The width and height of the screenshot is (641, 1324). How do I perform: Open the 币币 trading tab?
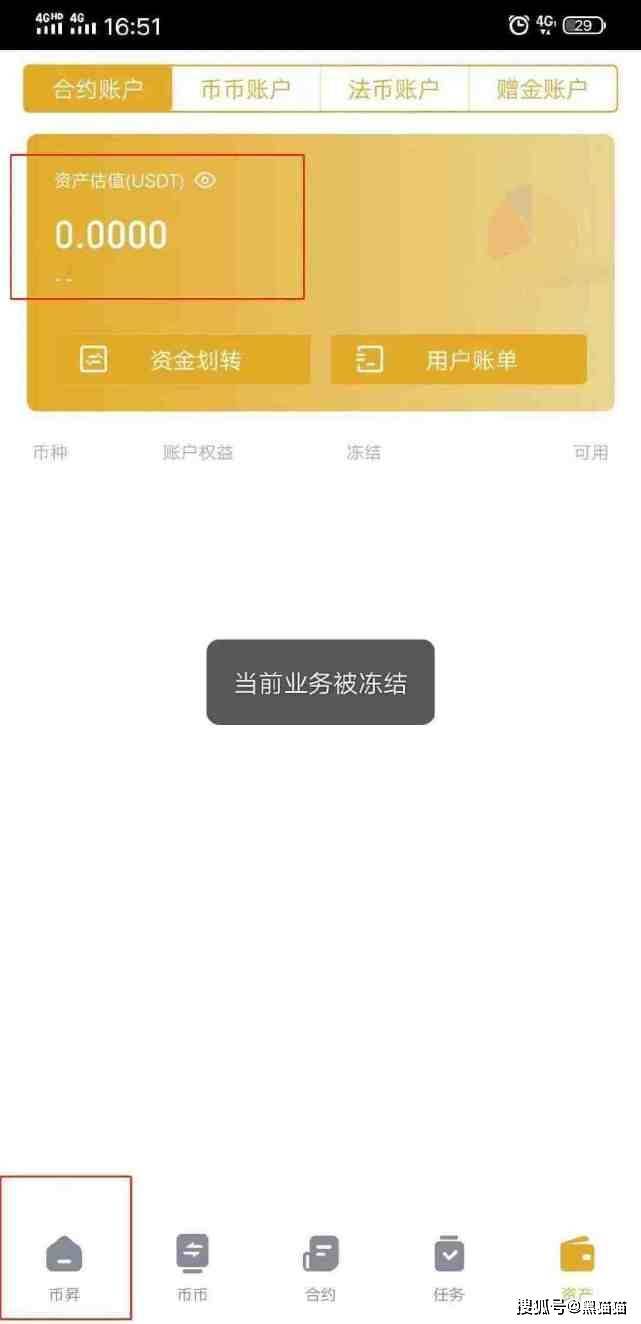192,1265
